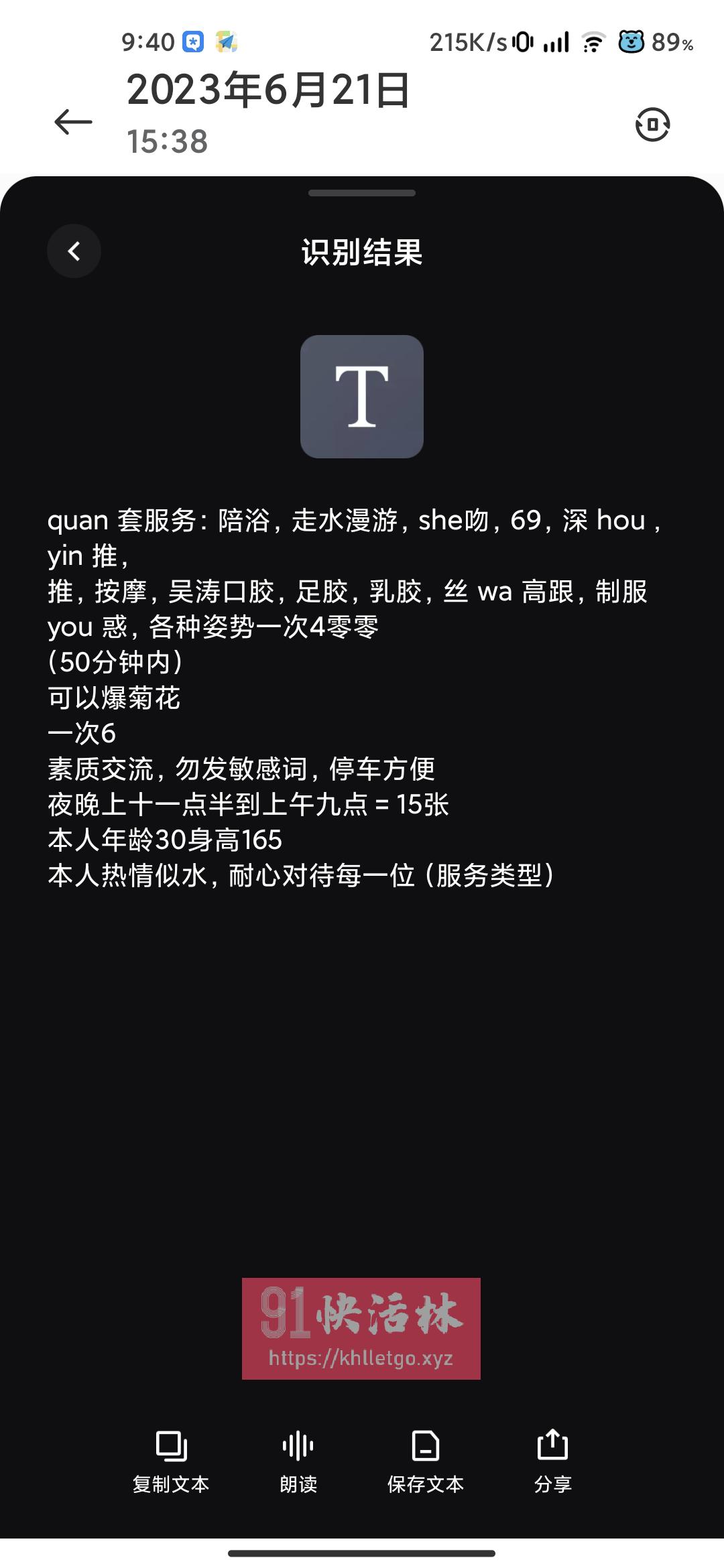724x1568 pixels.
Task: Tap the Wi-Fi indicator in the status bar
Action: pyautogui.click(x=593, y=43)
